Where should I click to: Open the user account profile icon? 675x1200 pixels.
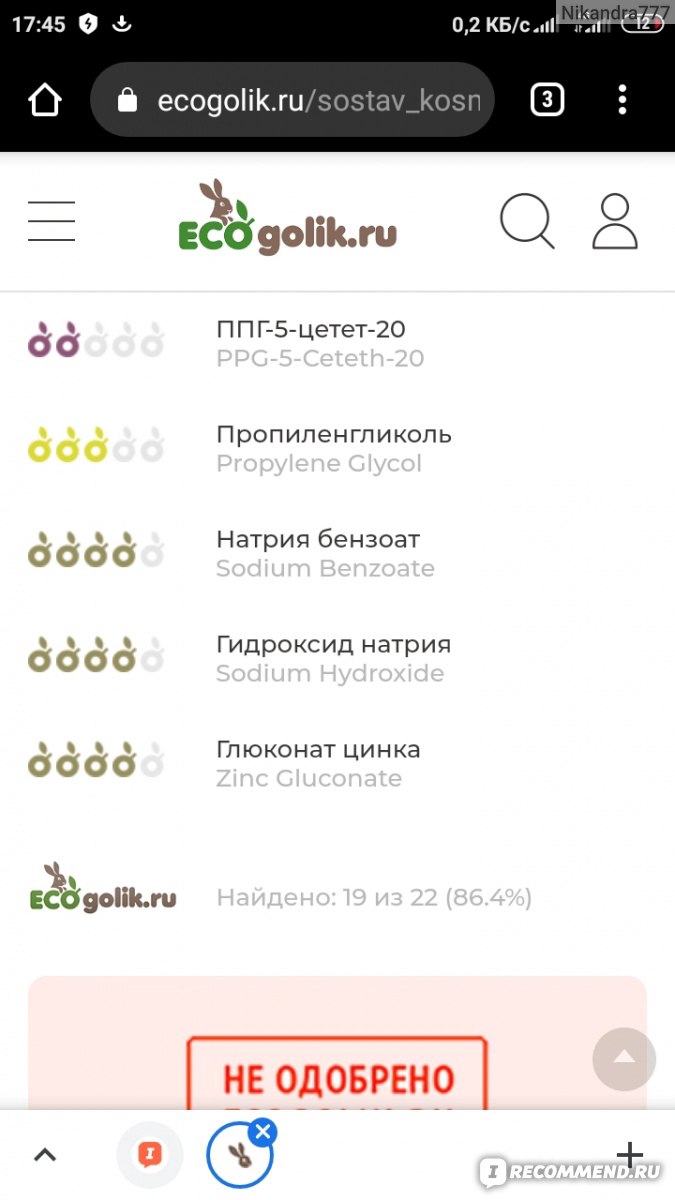coord(615,221)
